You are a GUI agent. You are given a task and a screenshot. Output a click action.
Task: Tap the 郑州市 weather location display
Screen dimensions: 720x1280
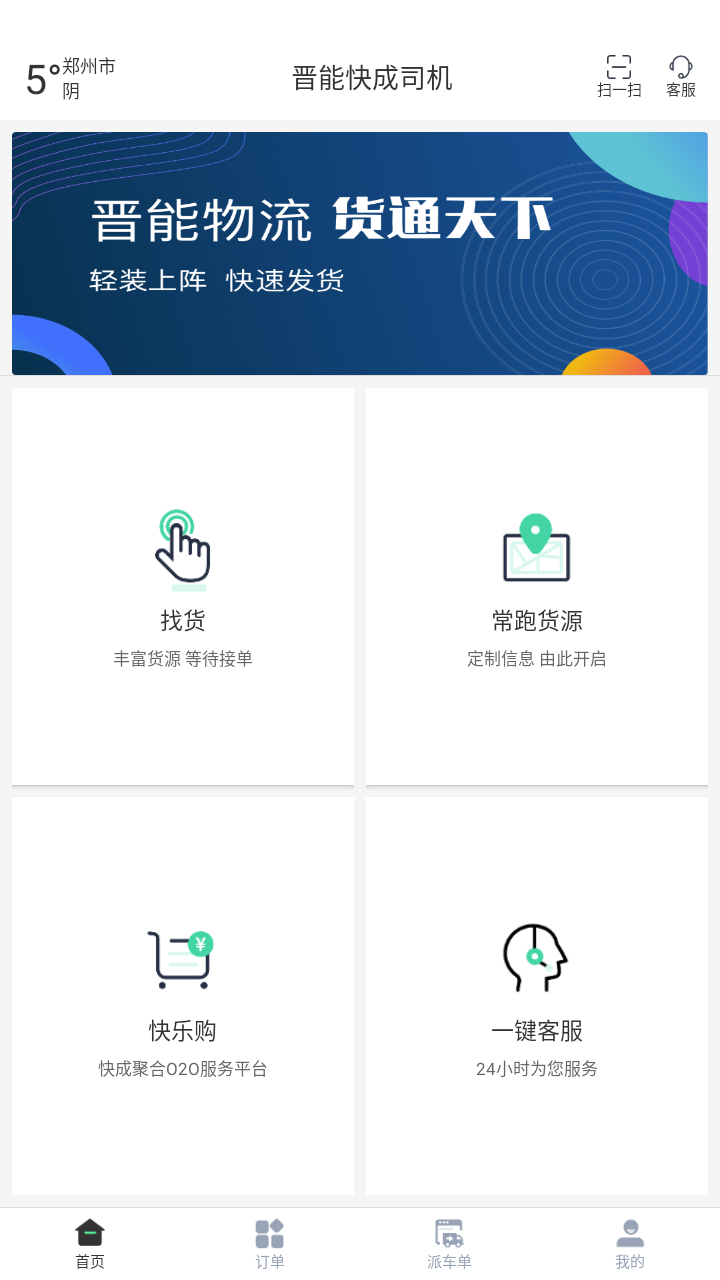66,77
